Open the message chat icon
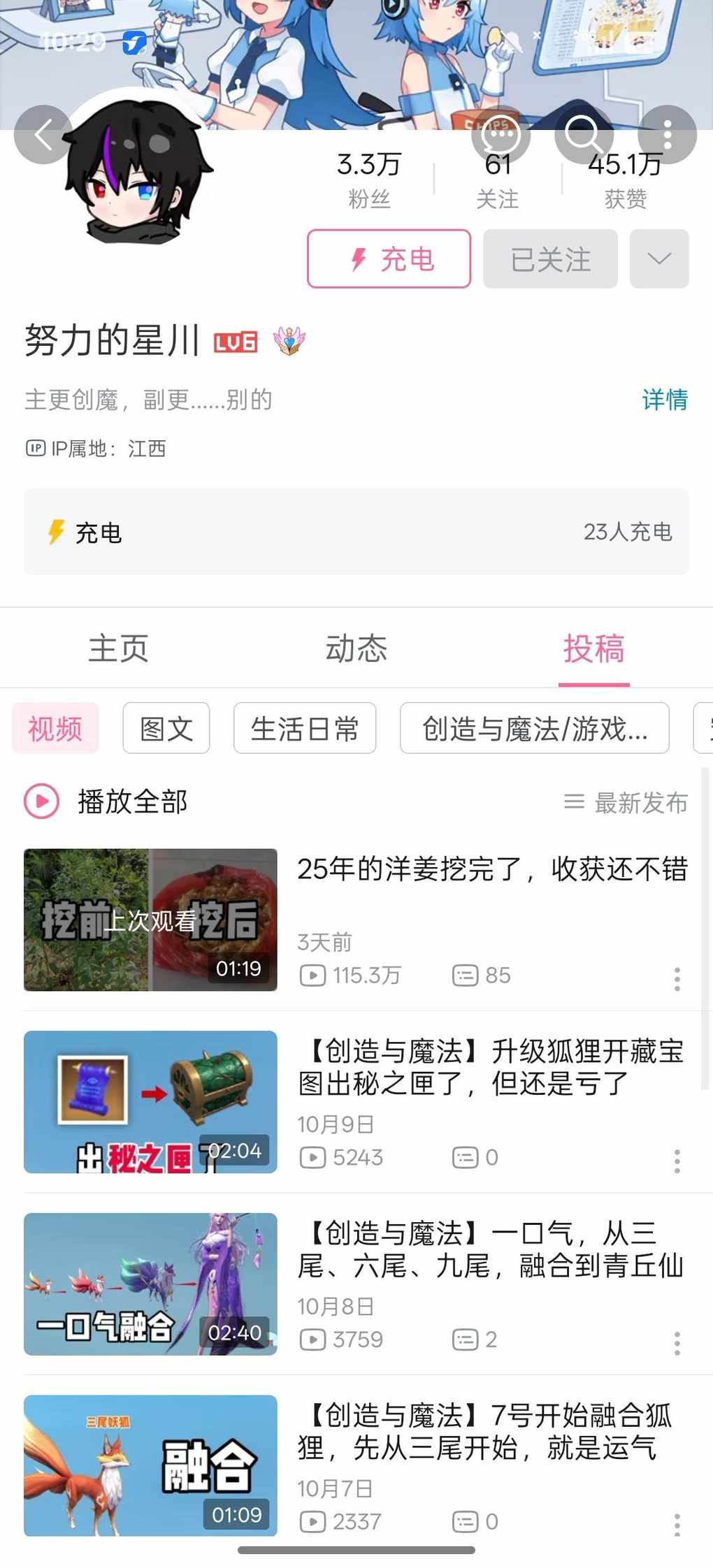The height and width of the screenshot is (1568, 713). (x=500, y=135)
